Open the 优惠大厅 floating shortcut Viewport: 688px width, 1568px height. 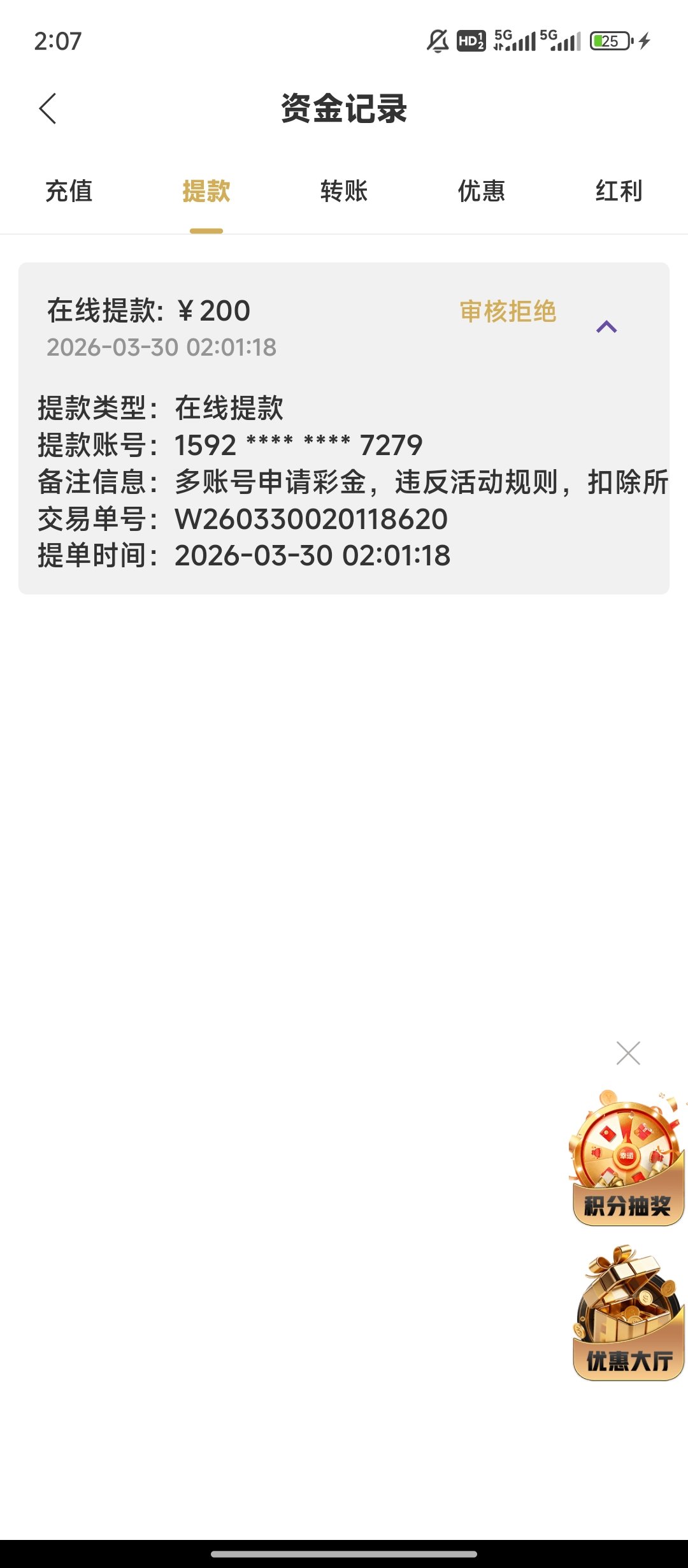629,1314
